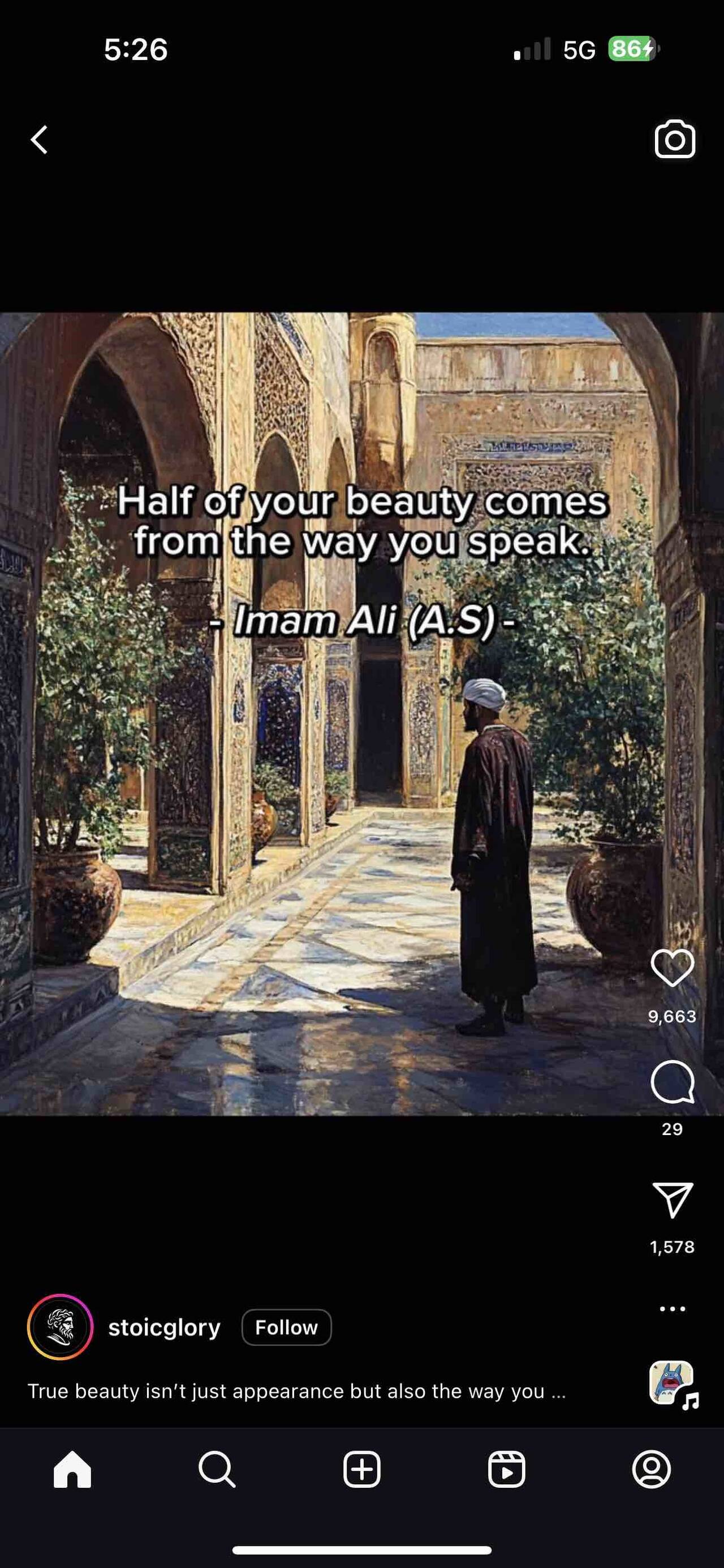View the audio used in this reel
724x1568 pixels.
coord(671,1383)
